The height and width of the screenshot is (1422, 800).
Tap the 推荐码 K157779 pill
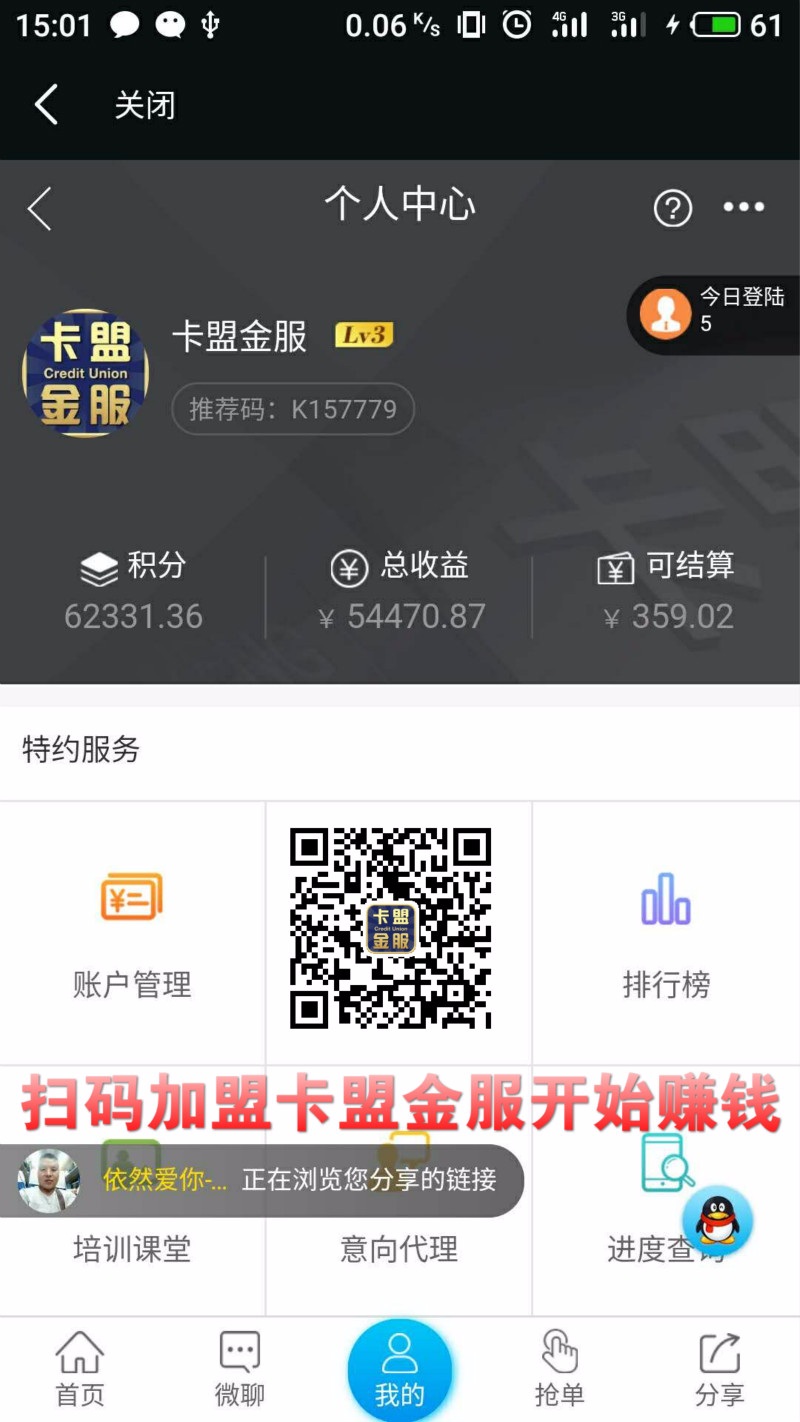pyautogui.click(x=293, y=409)
